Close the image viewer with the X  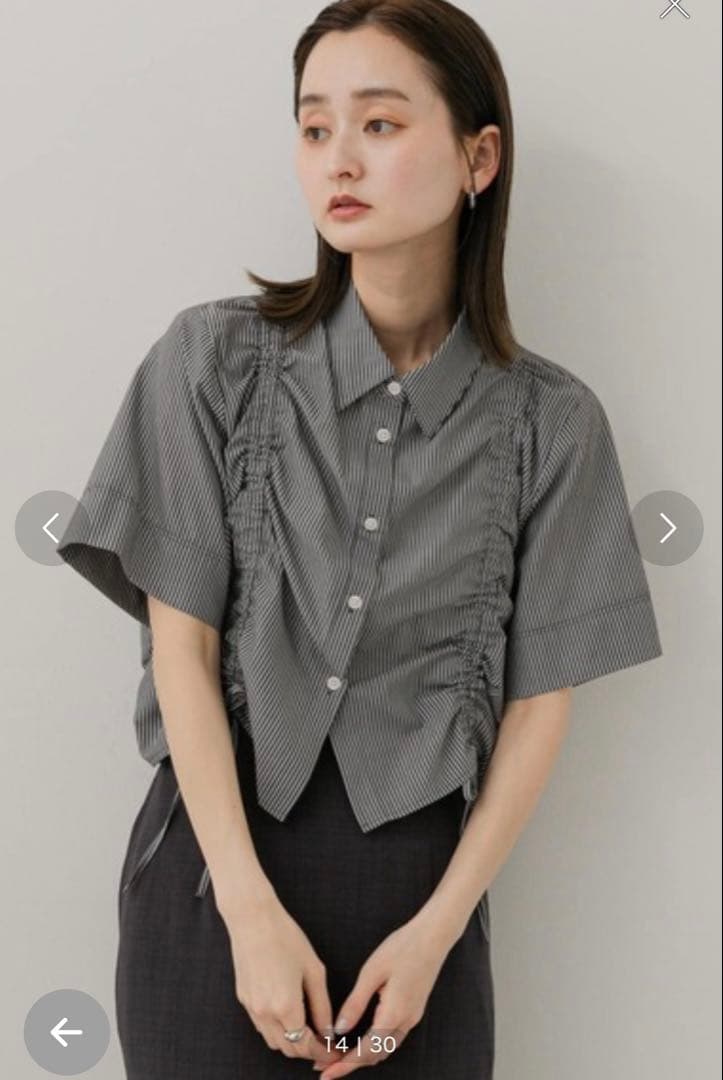click(x=674, y=8)
